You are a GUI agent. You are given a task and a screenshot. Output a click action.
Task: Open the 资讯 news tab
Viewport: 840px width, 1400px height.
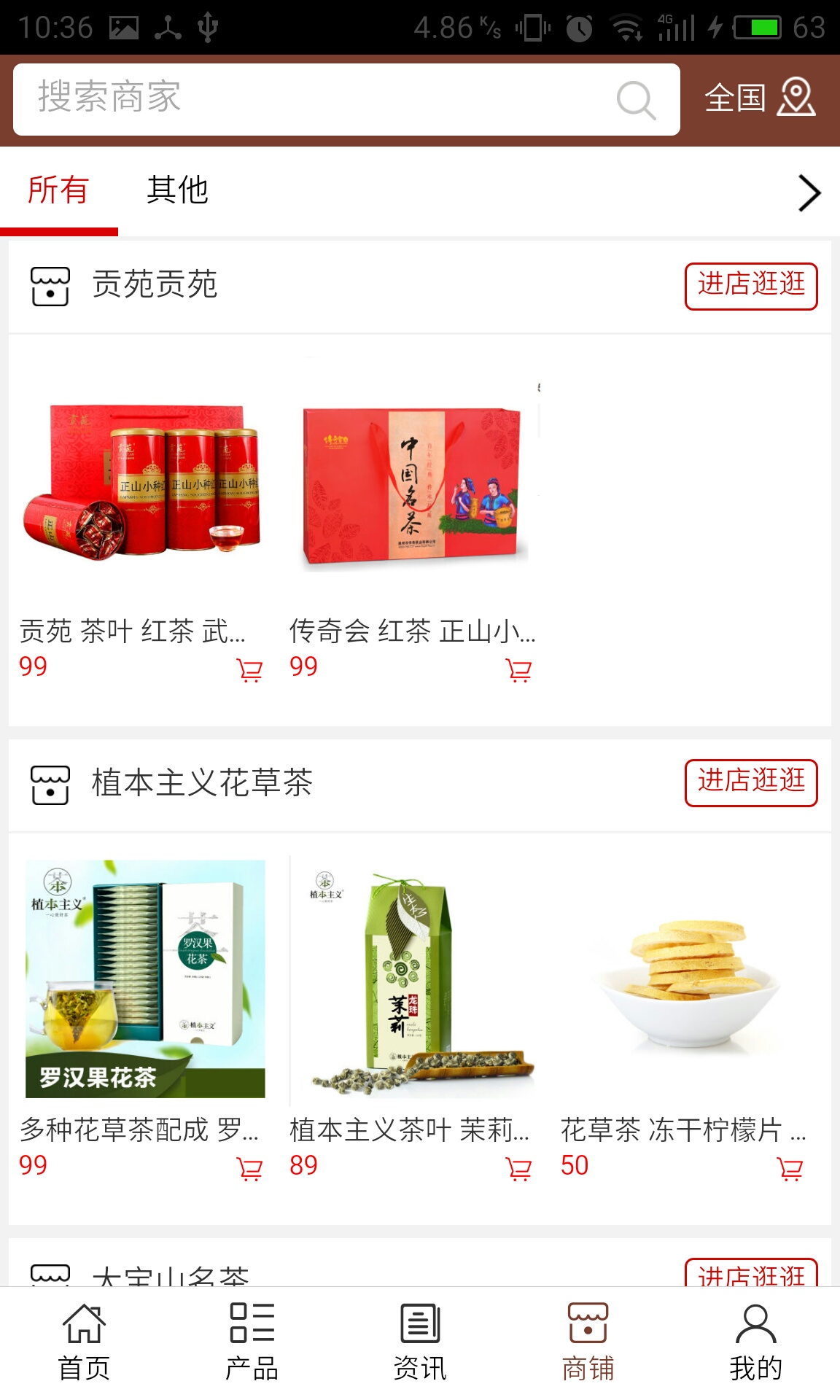click(x=420, y=1342)
